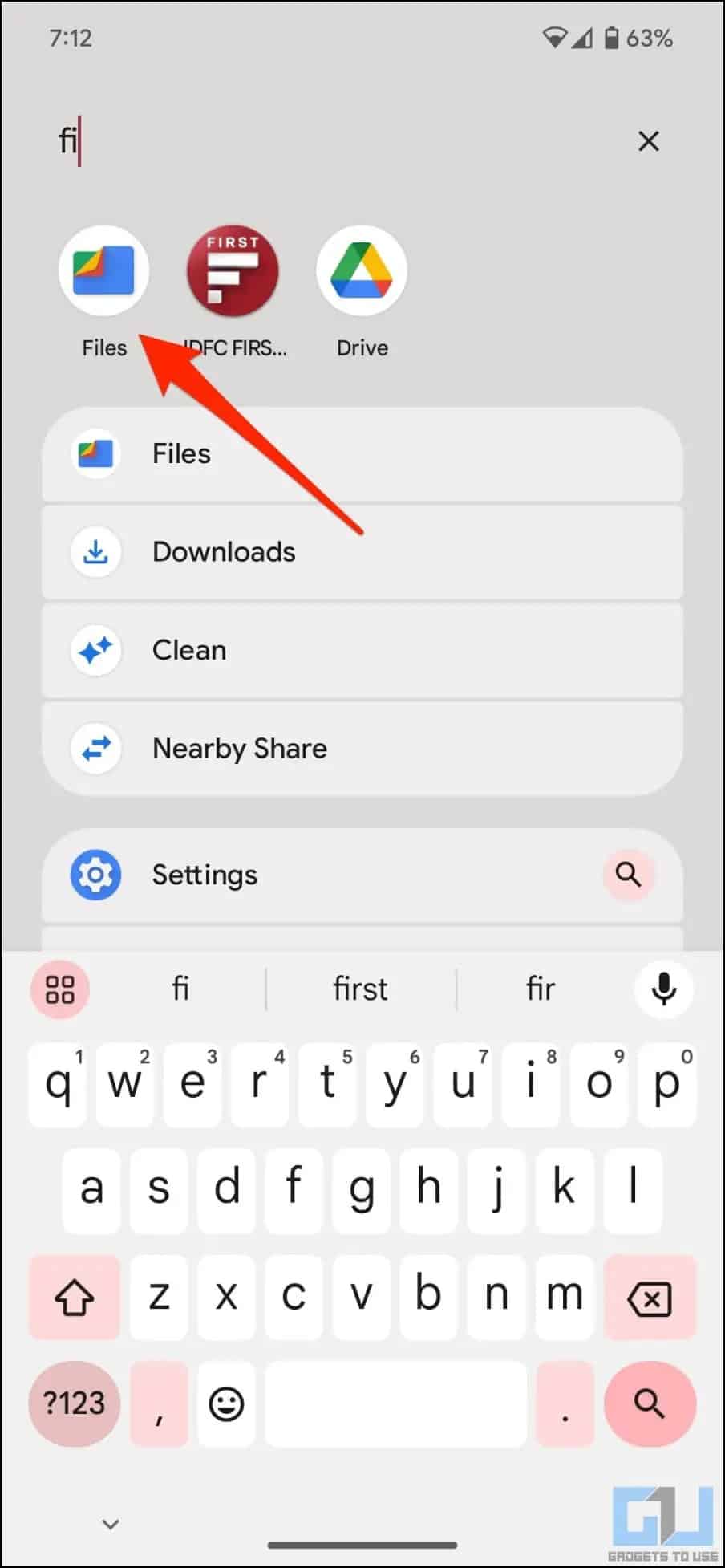Focus the search text field
This screenshot has width=725, height=1568.
click(x=337, y=141)
